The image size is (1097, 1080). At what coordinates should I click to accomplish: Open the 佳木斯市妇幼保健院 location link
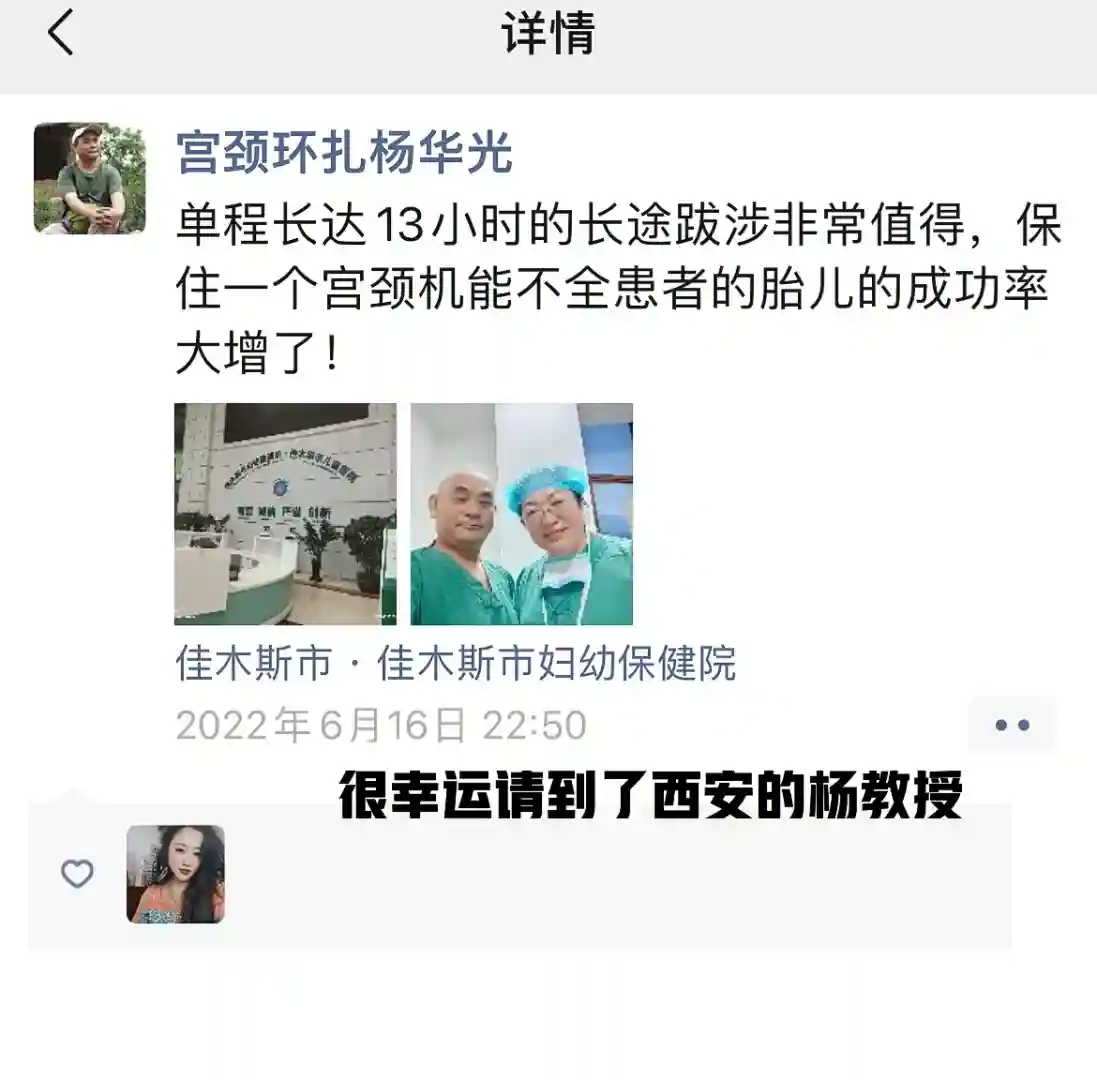(455, 663)
